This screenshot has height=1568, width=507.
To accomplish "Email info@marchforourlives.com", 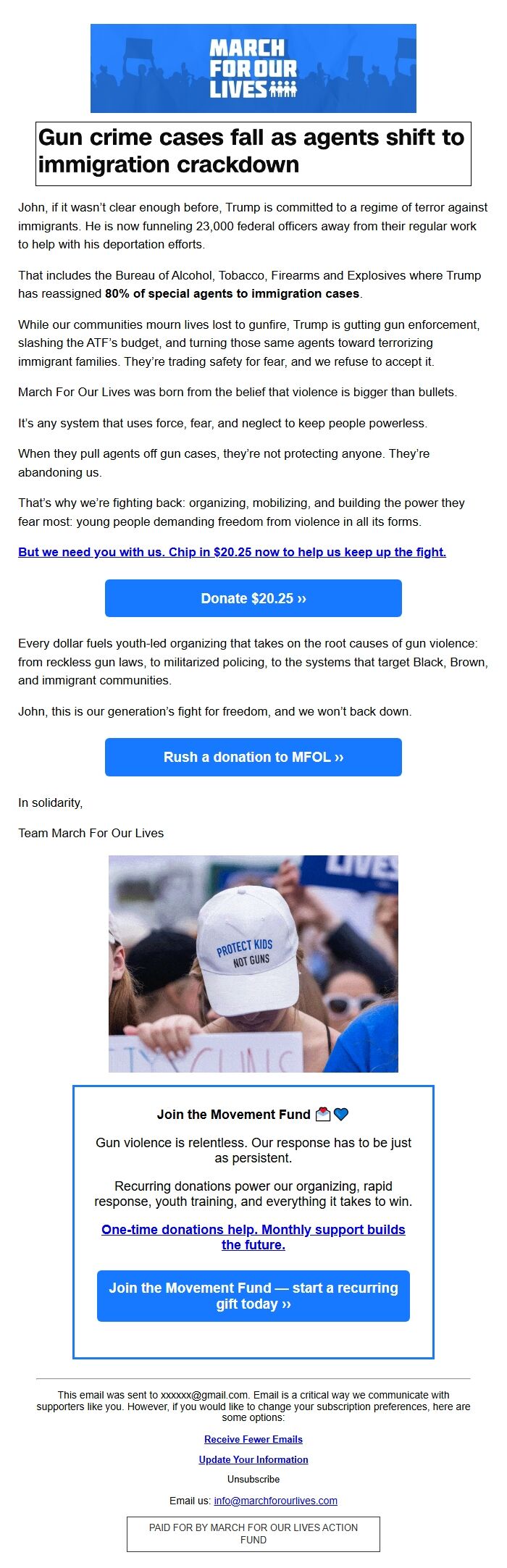I will pos(275,1501).
